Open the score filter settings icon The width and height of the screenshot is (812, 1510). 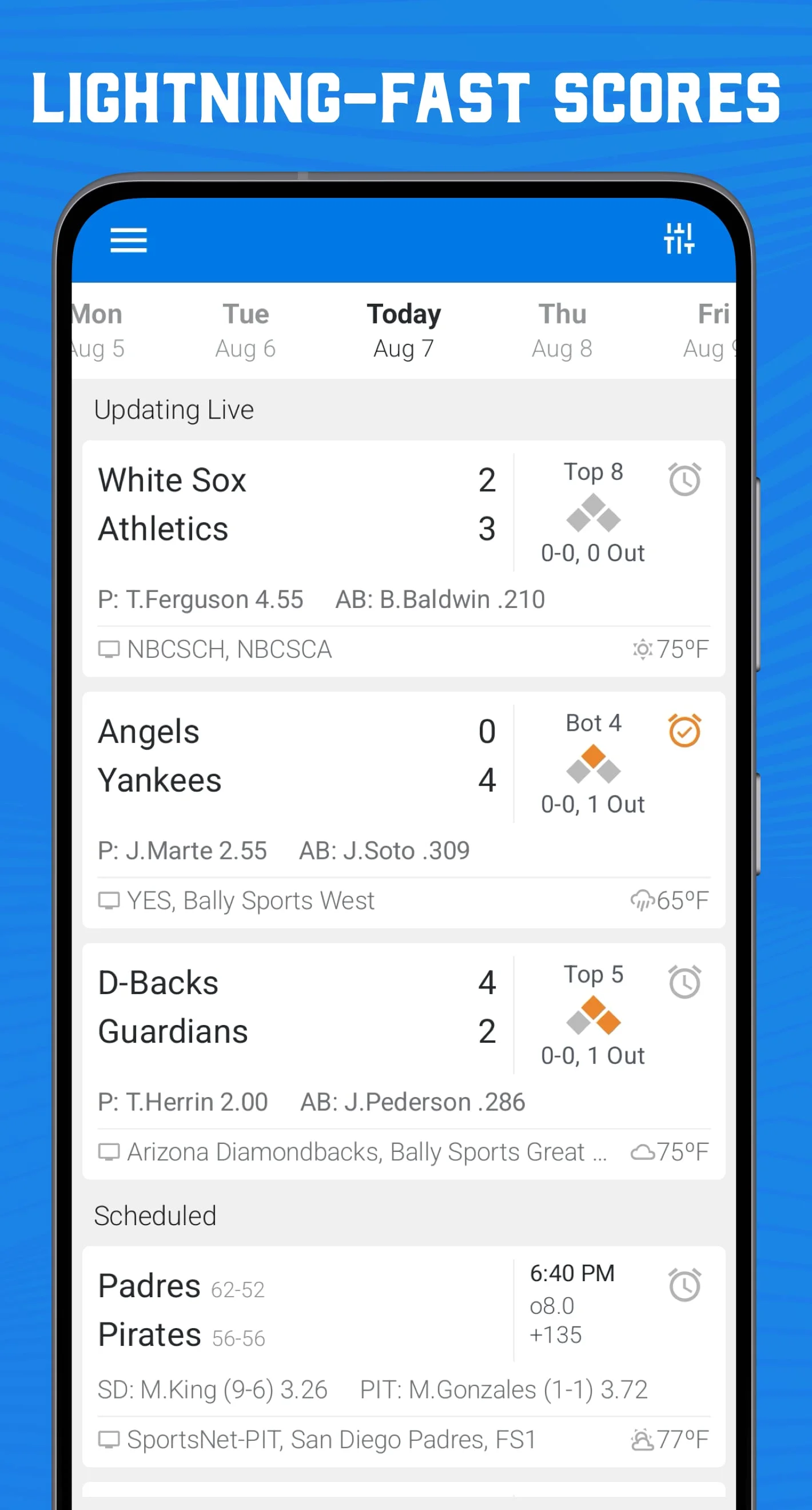click(x=679, y=239)
